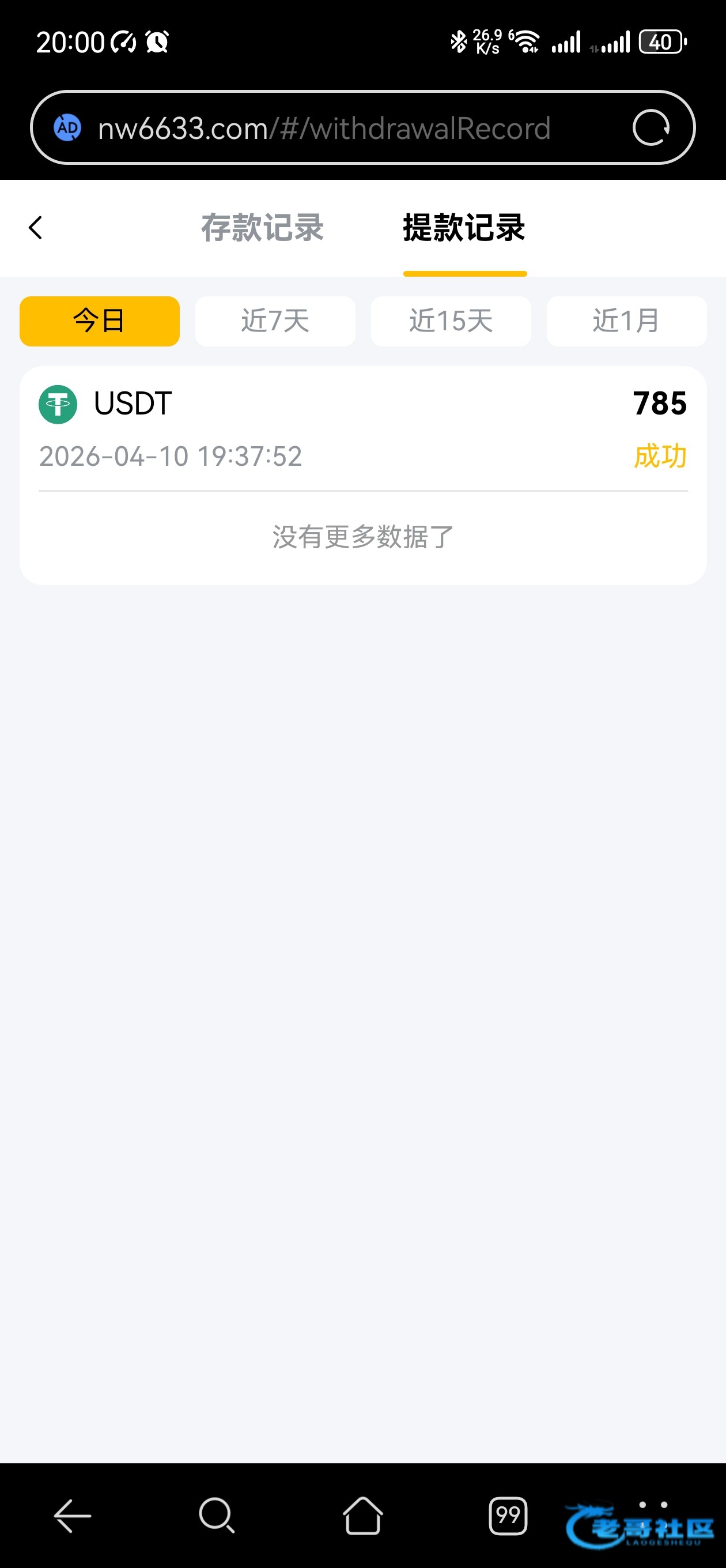The image size is (726, 1568).
Task: Select the 提款记录 tab
Action: 464,228
